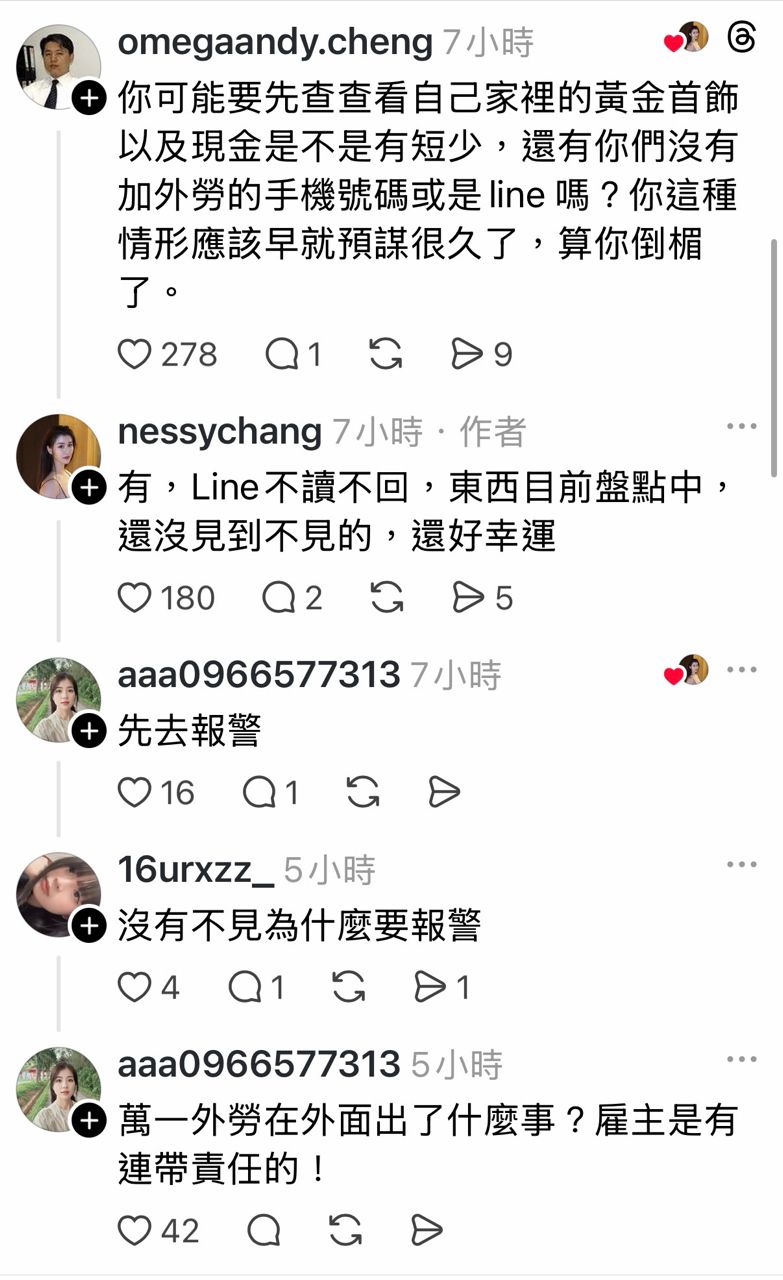Open more options for "先去報警" comment

741,671
